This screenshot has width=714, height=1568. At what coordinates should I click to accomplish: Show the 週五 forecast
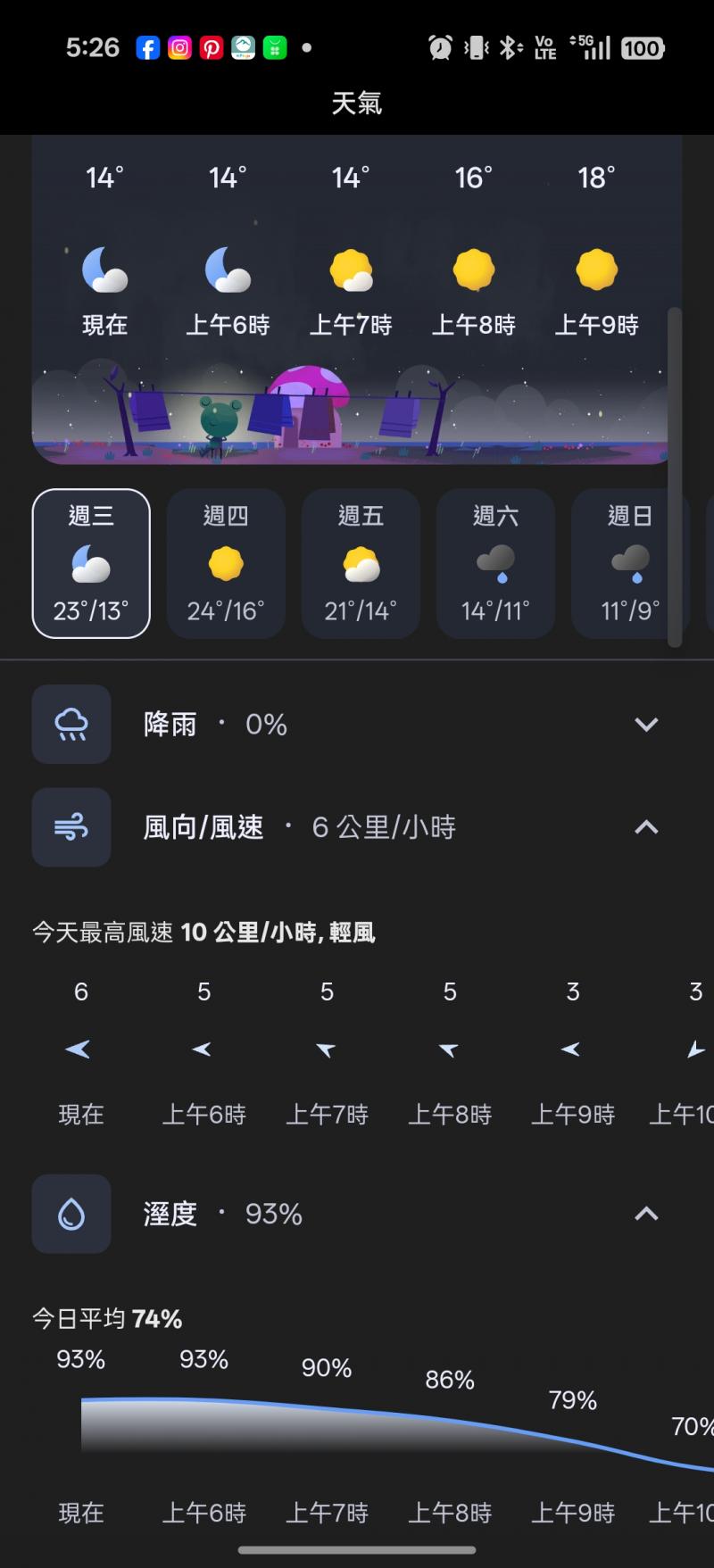[361, 563]
